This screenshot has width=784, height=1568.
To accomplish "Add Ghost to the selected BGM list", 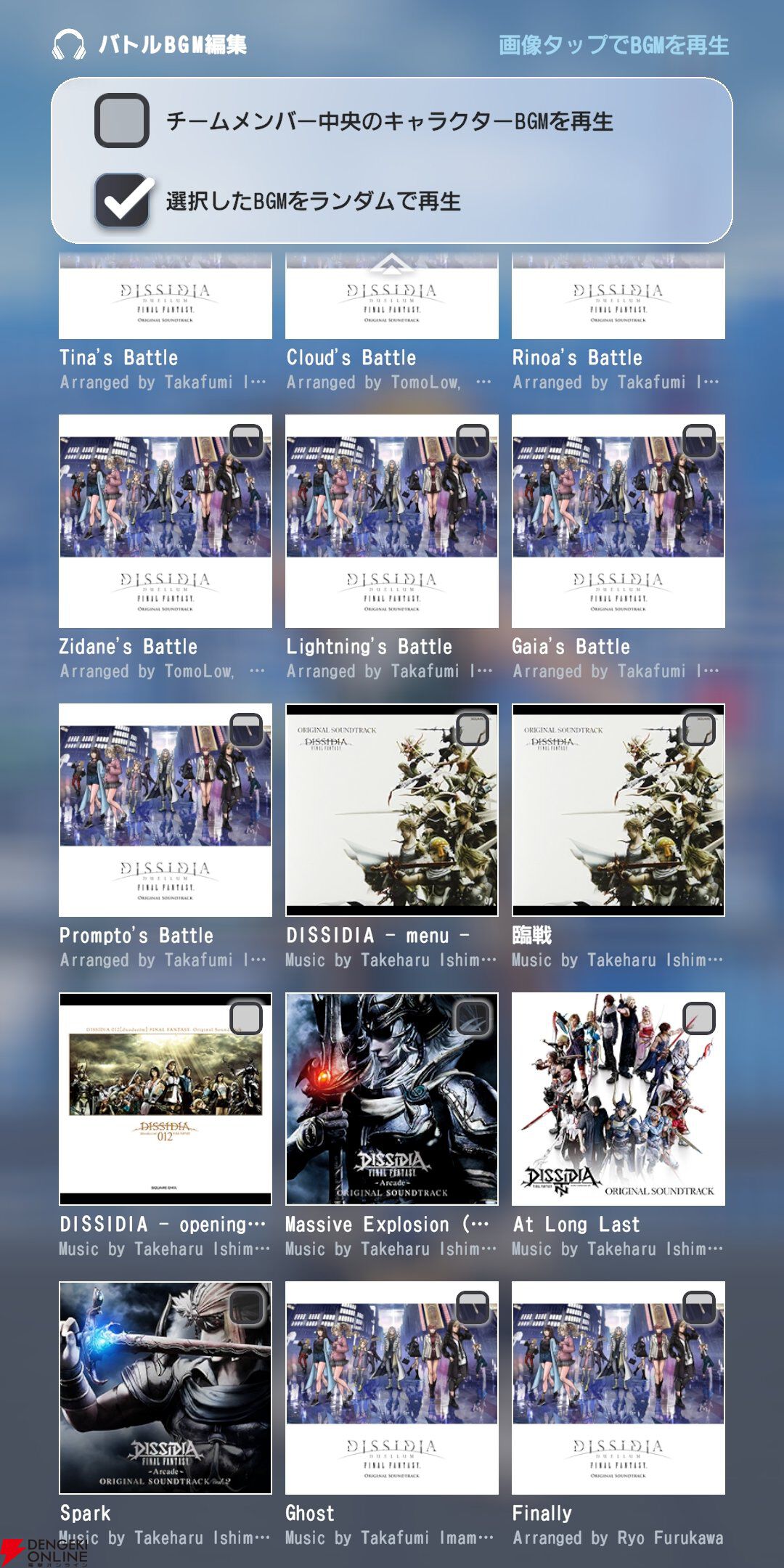I will 473,1307.
